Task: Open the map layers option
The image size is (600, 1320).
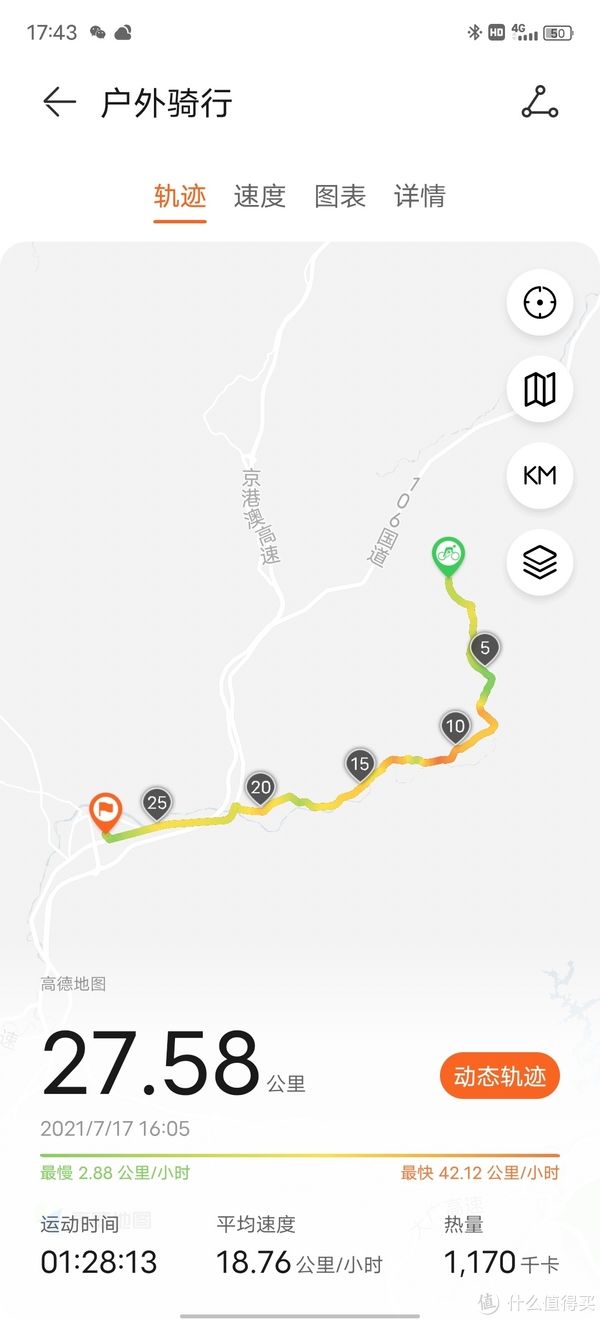Action: click(540, 563)
